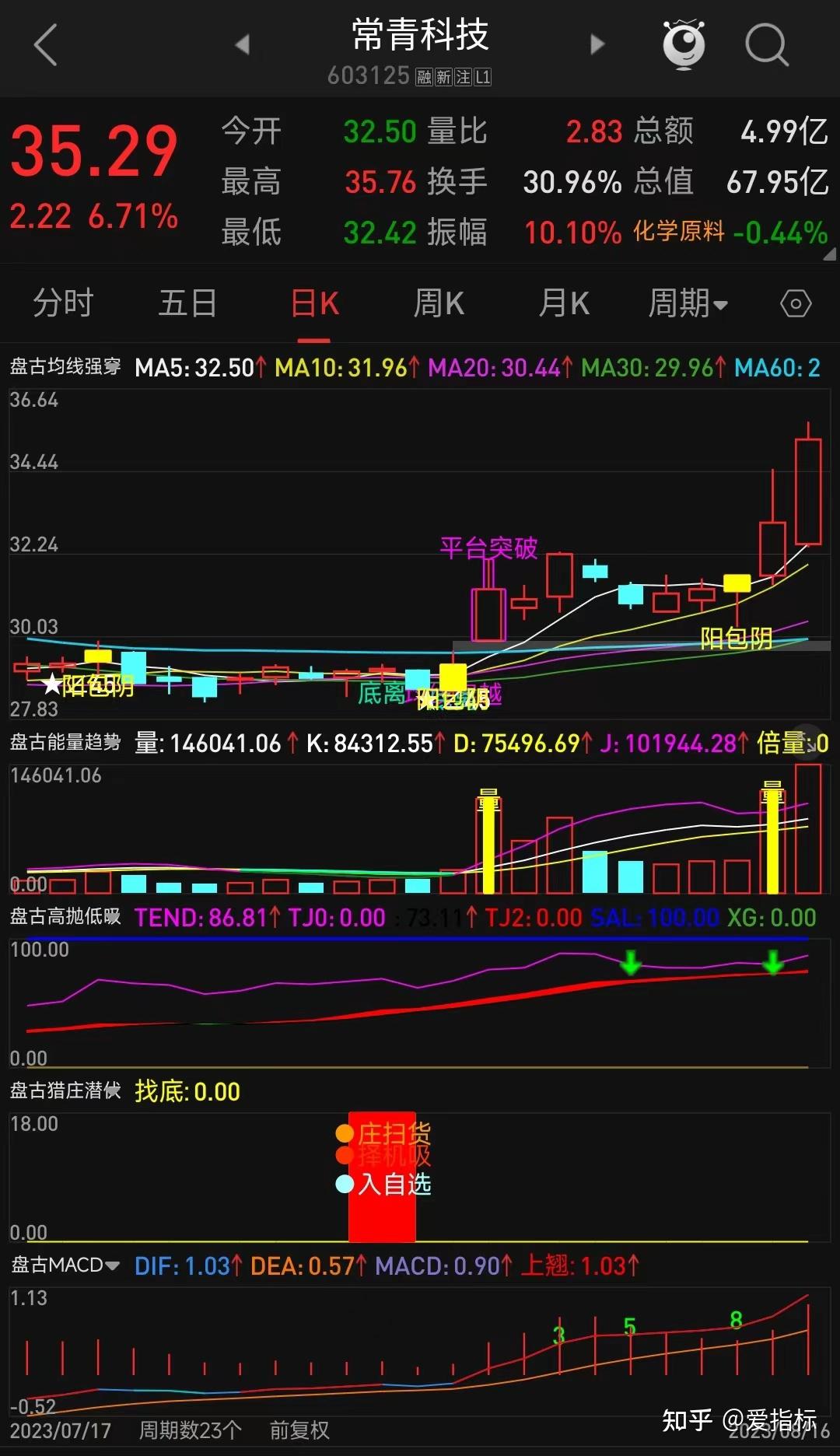This screenshot has width=840, height=1456.
Task: Open indicator settings via gear icon
Action: click(x=795, y=303)
